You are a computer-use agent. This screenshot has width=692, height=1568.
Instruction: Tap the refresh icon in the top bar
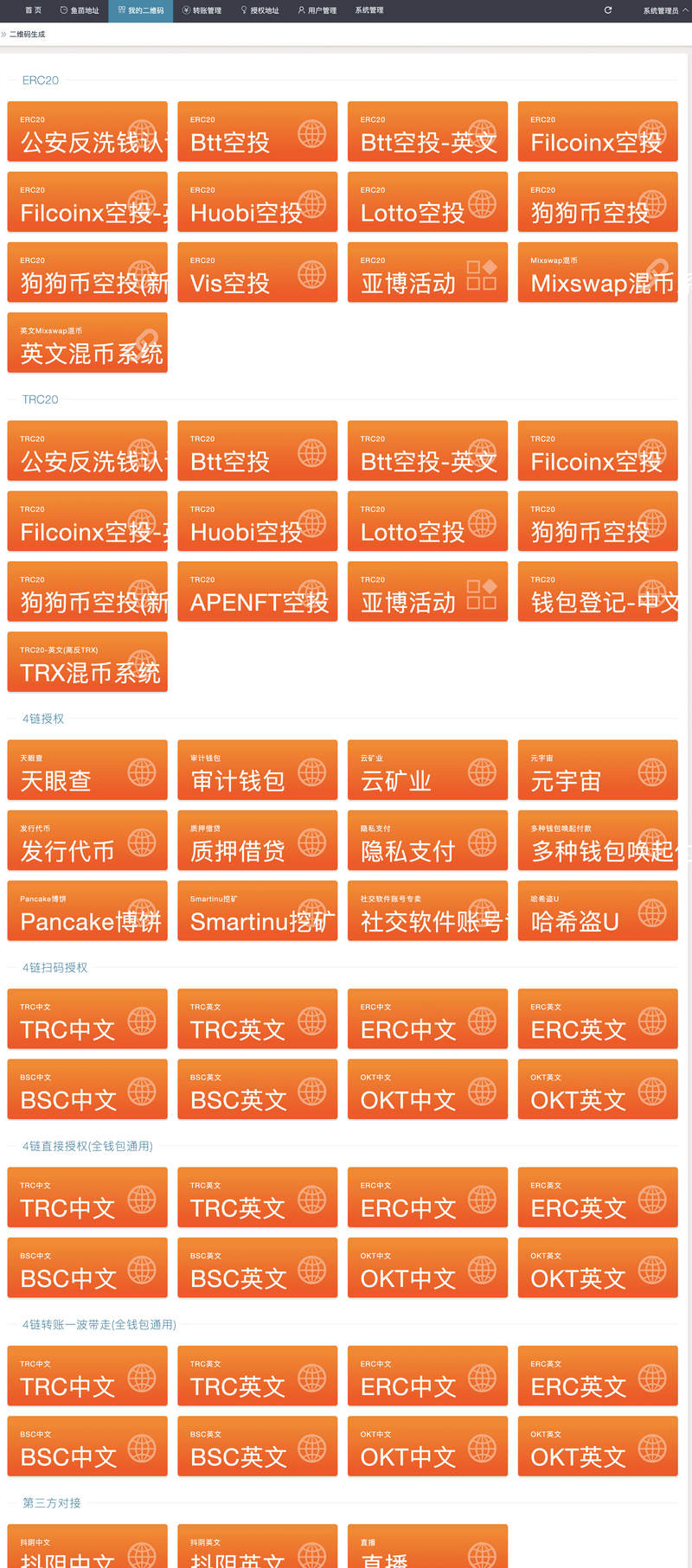tap(608, 10)
